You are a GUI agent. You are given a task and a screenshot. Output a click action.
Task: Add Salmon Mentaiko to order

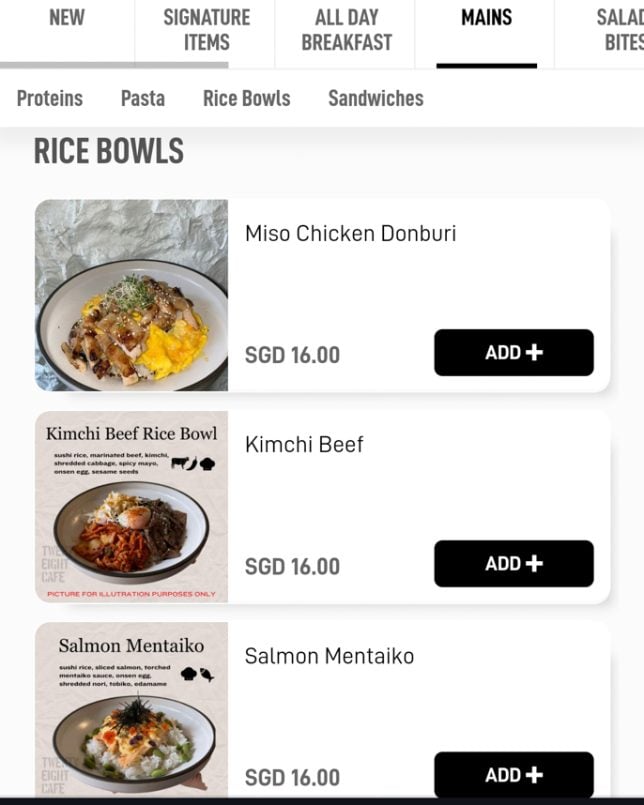pos(513,775)
